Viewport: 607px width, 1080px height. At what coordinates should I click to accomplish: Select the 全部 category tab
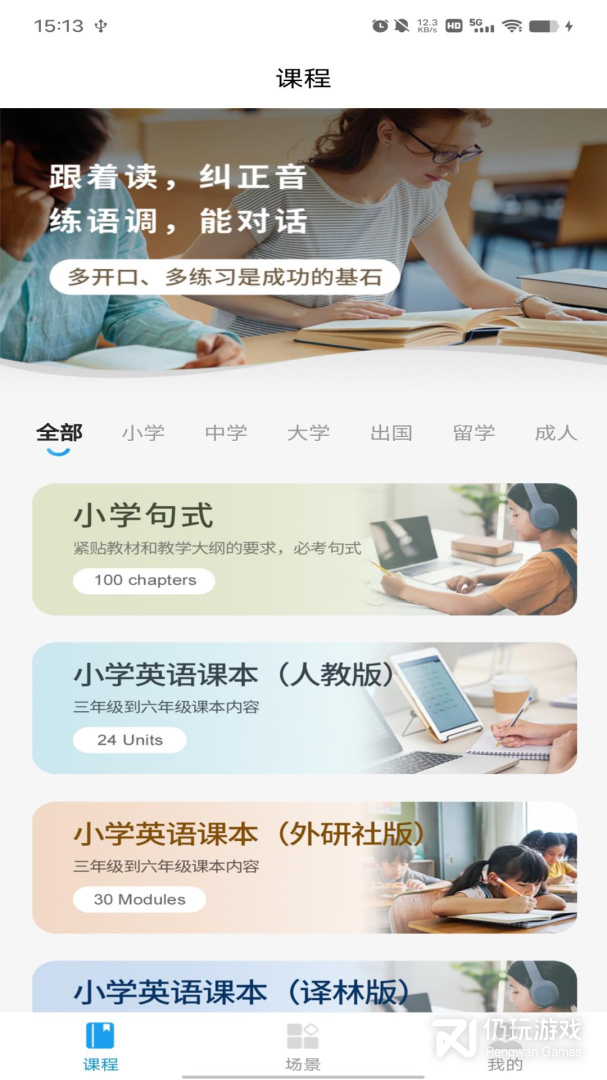point(59,433)
